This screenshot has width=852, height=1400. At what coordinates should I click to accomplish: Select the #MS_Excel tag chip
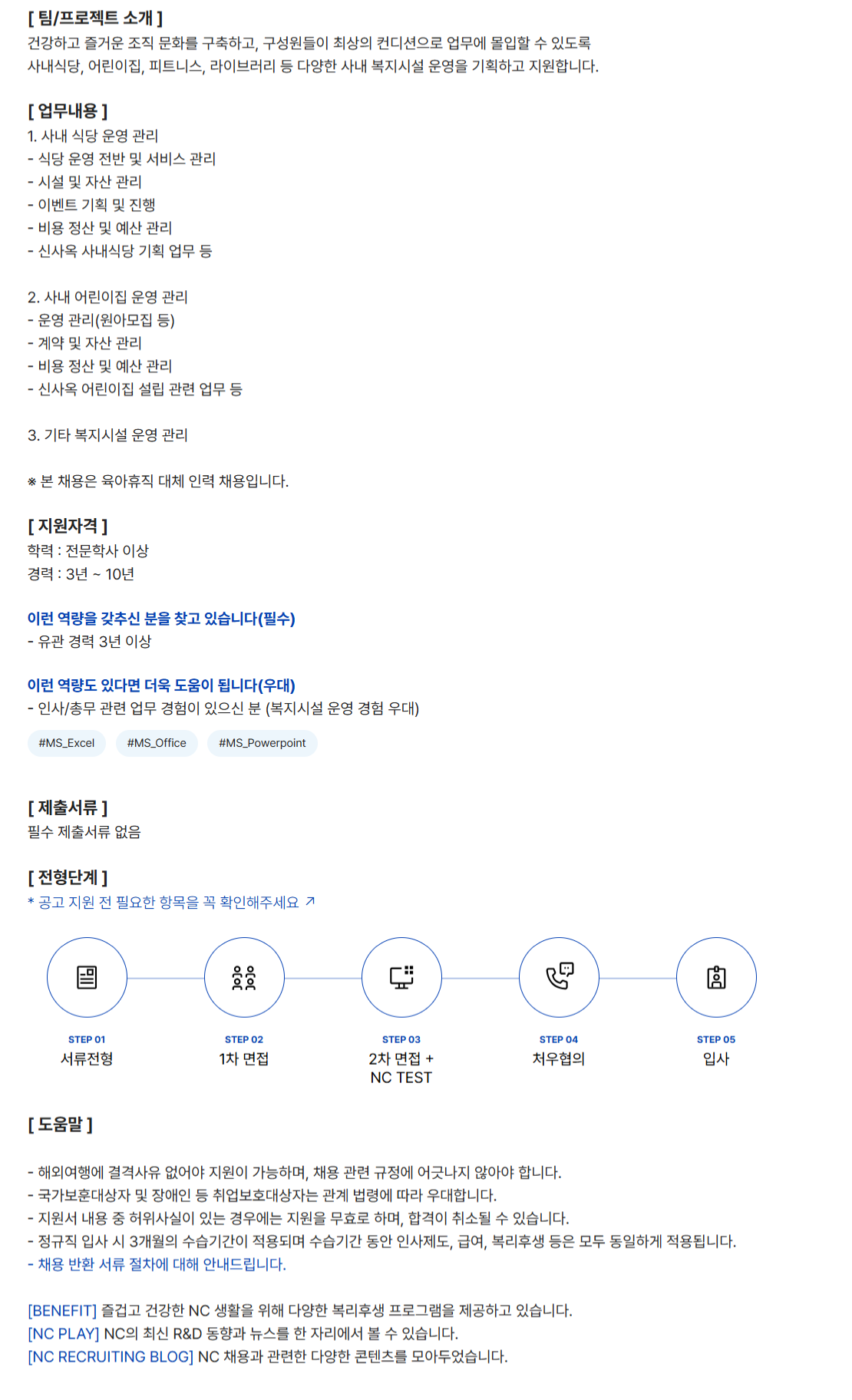(x=67, y=743)
